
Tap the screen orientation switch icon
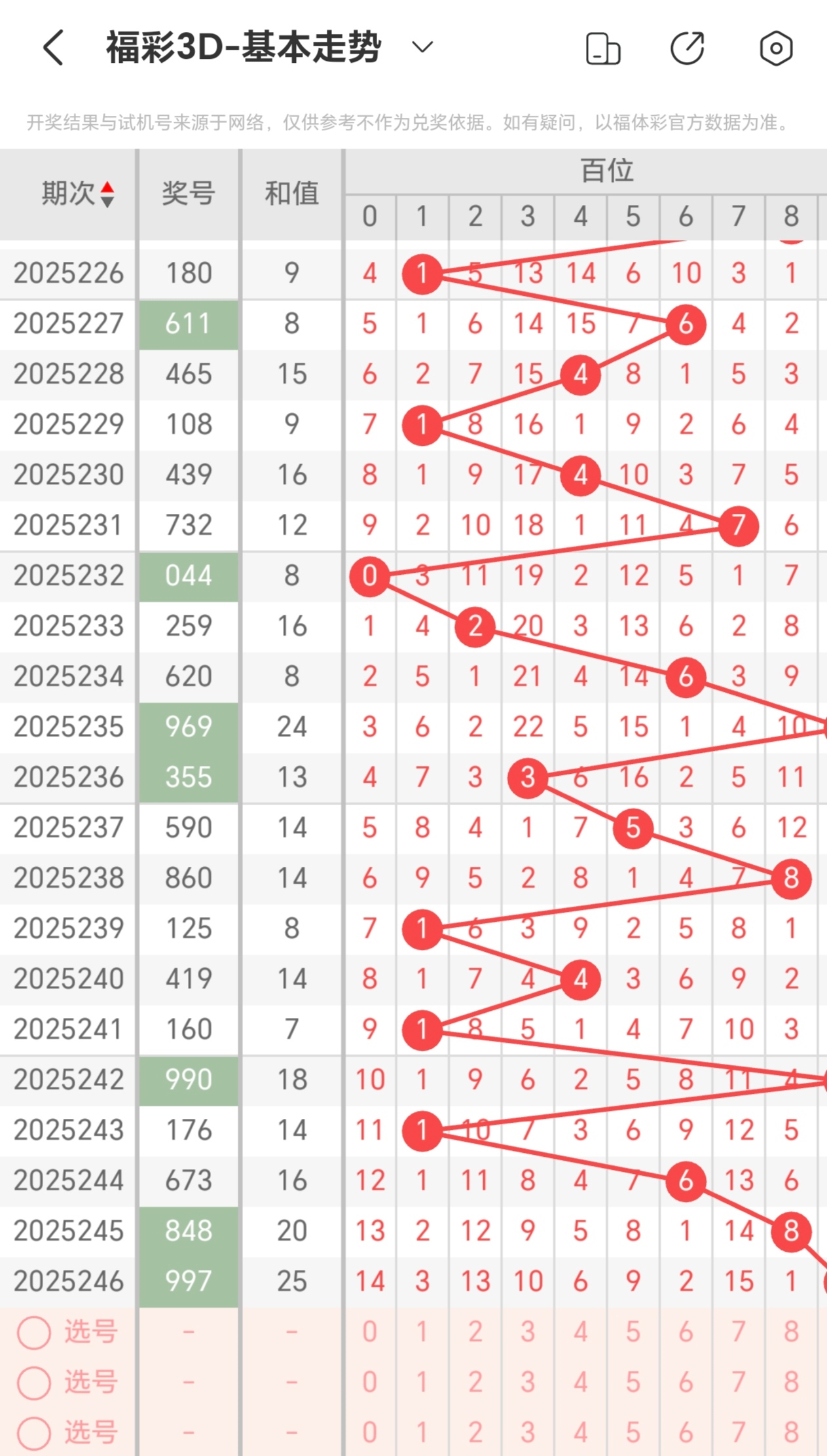point(603,48)
